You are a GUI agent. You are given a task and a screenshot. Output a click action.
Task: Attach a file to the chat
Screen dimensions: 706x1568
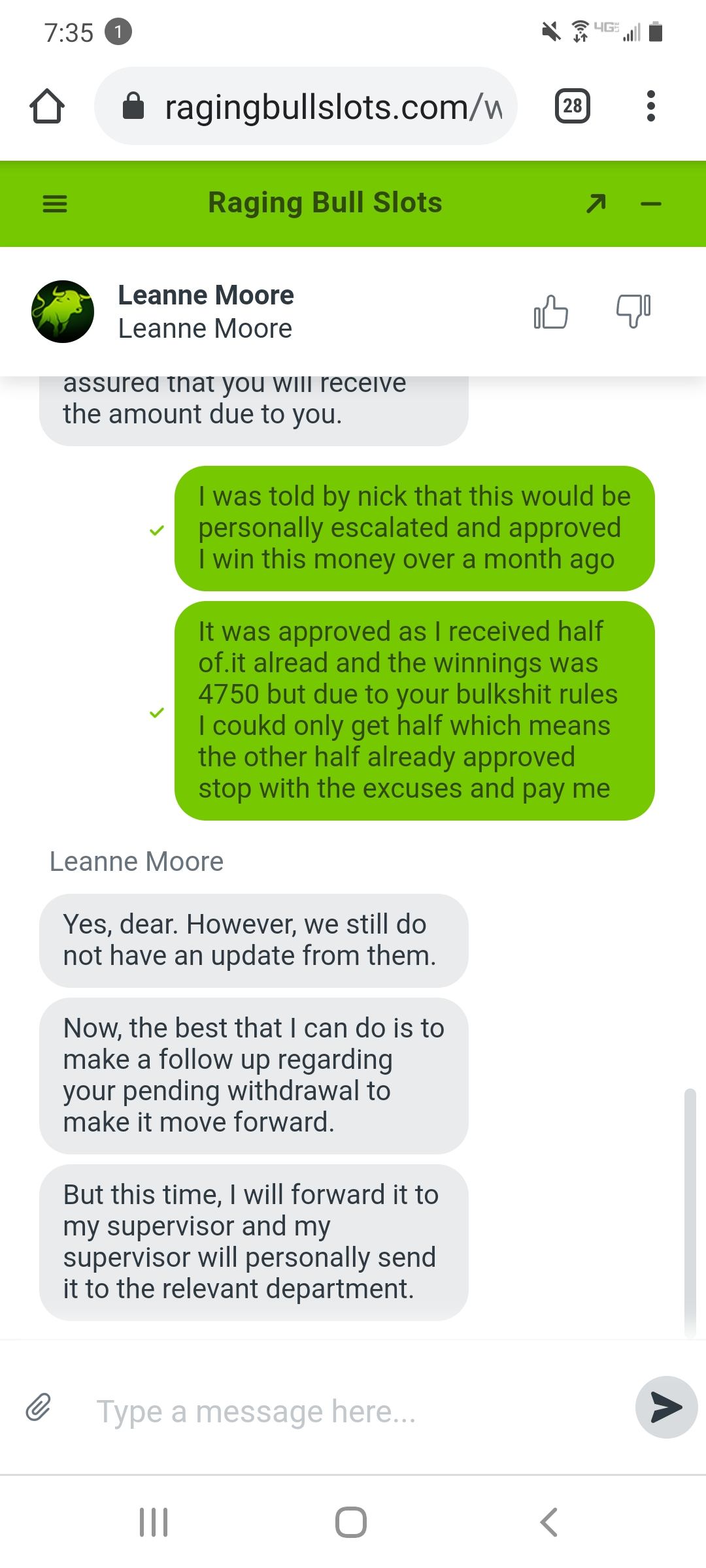pos(39,1407)
